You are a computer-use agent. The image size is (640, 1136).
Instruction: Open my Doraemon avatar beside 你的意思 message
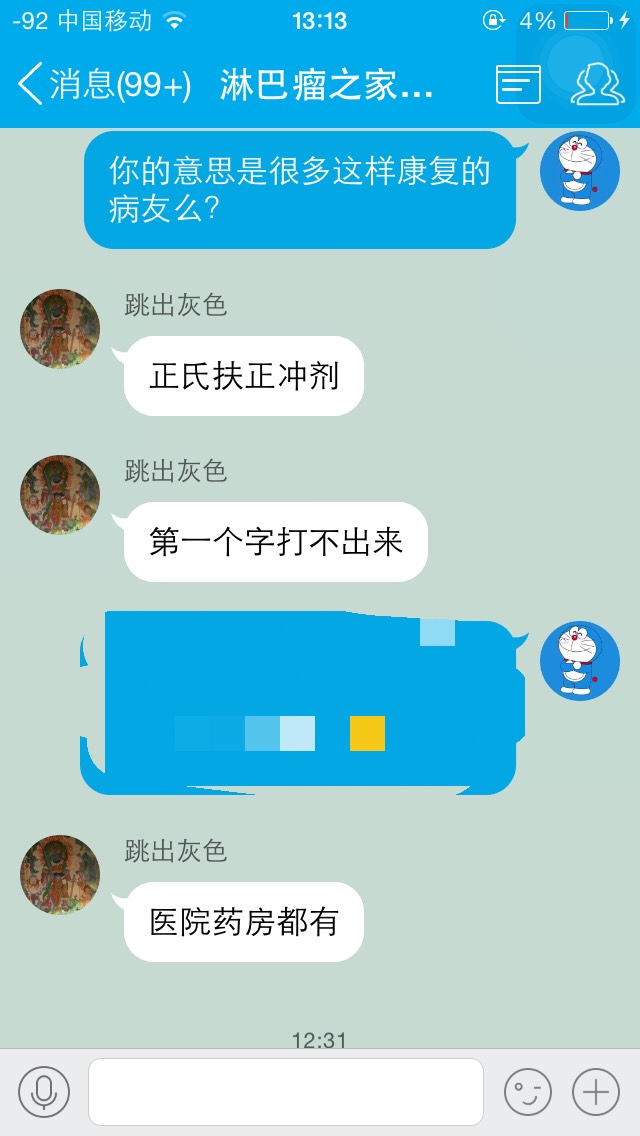(580, 170)
